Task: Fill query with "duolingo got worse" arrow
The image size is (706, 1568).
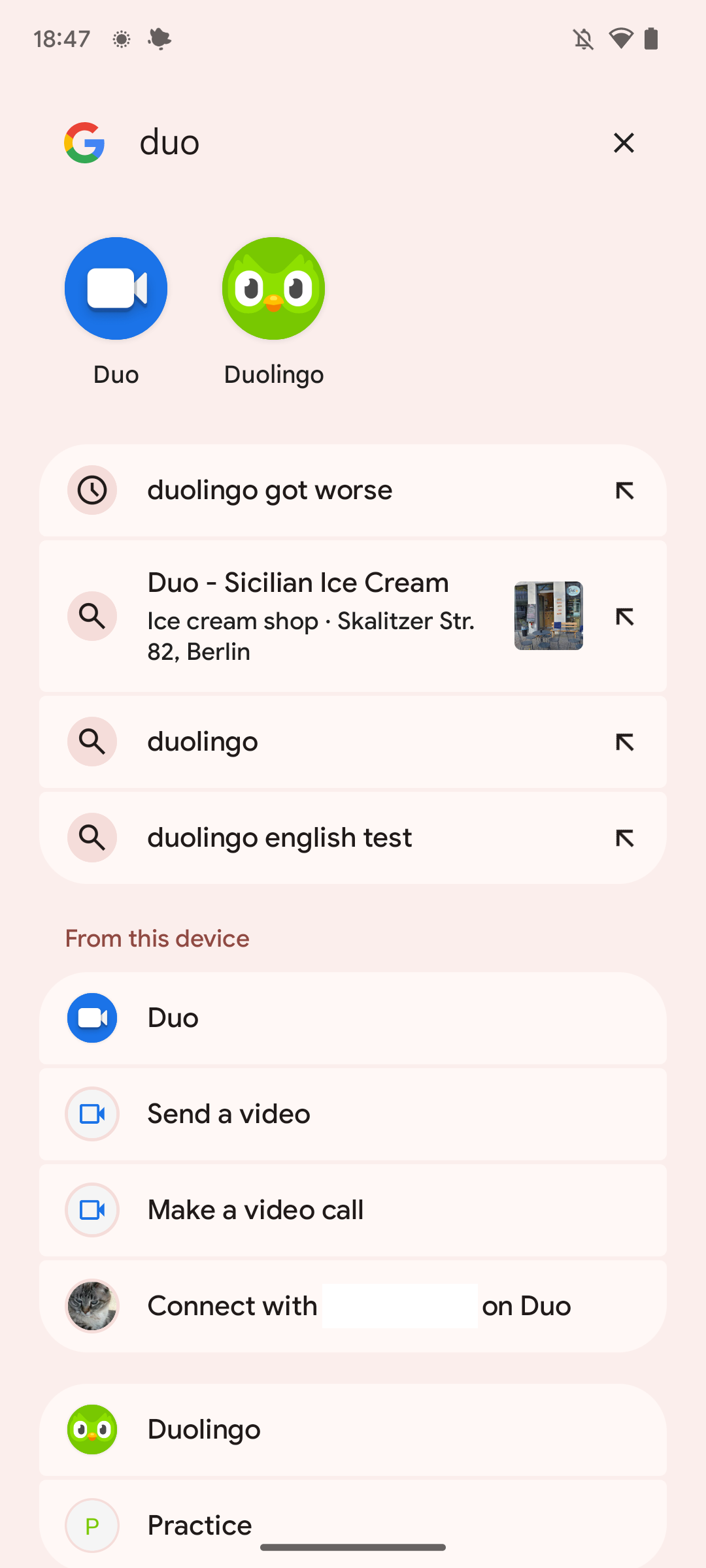Action: click(624, 491)
